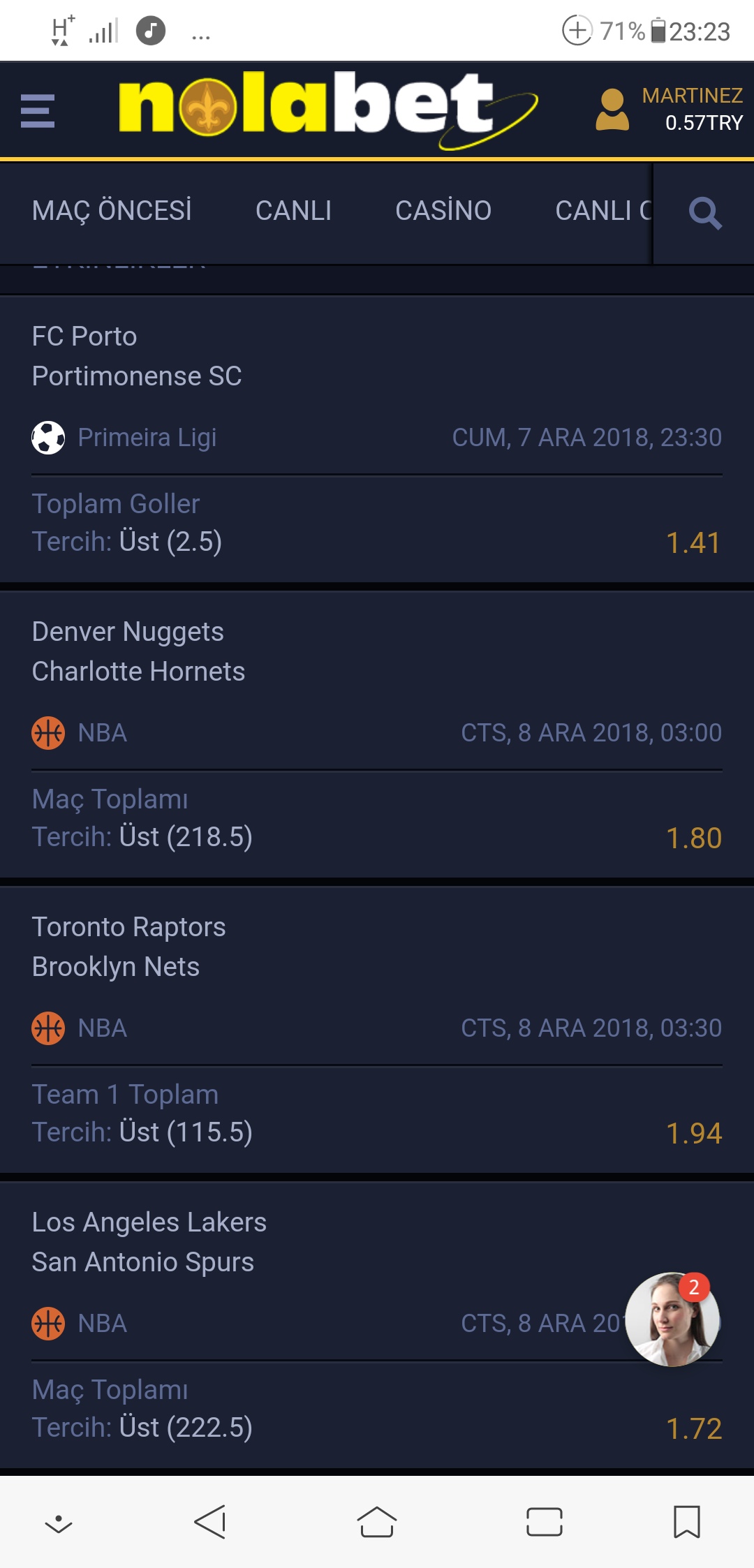
Task: Open the Toronto Raptors vs Brooklyn Nets bet
Action: 377,1030
